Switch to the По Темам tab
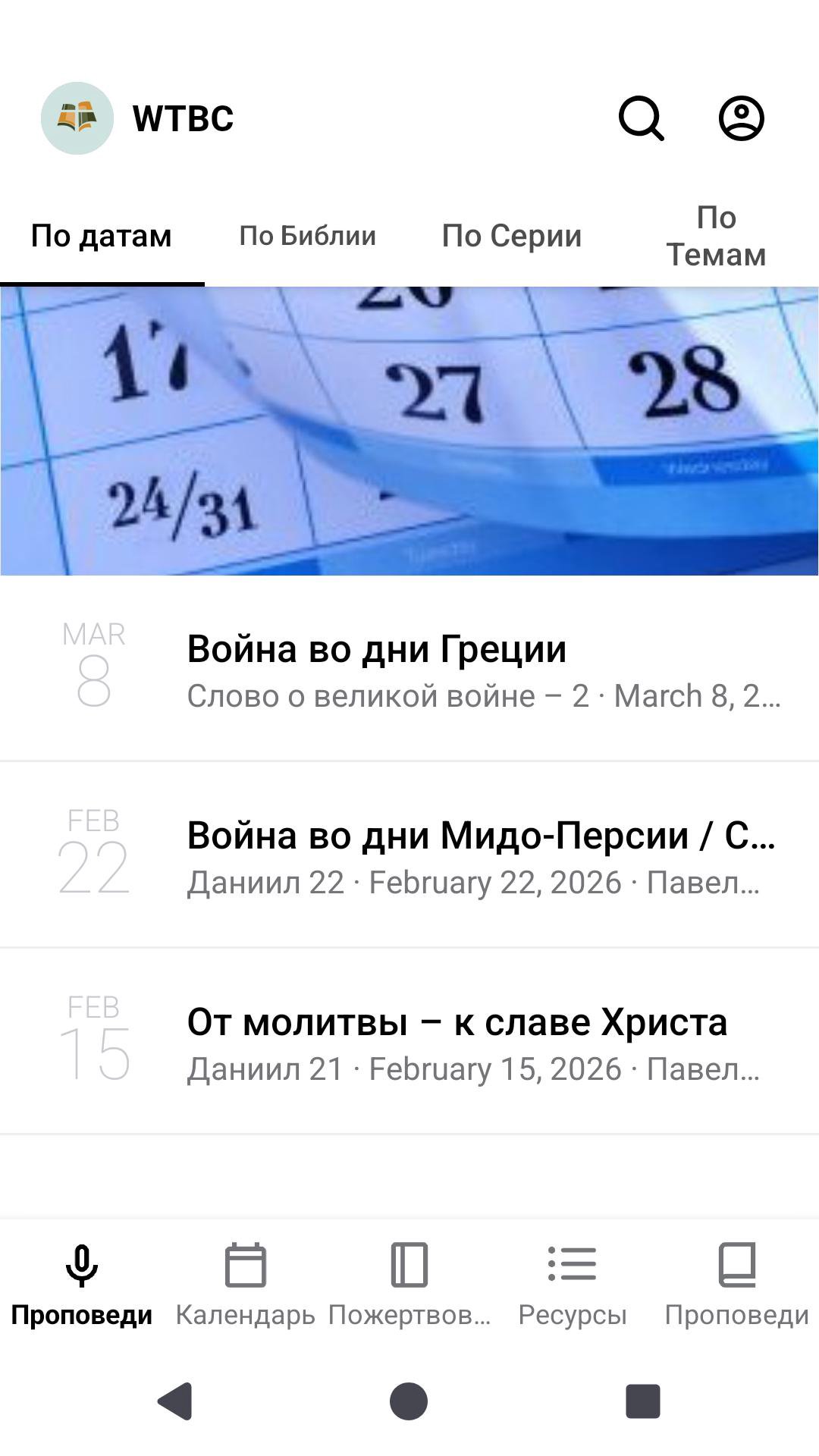 [x=716, y=237]
